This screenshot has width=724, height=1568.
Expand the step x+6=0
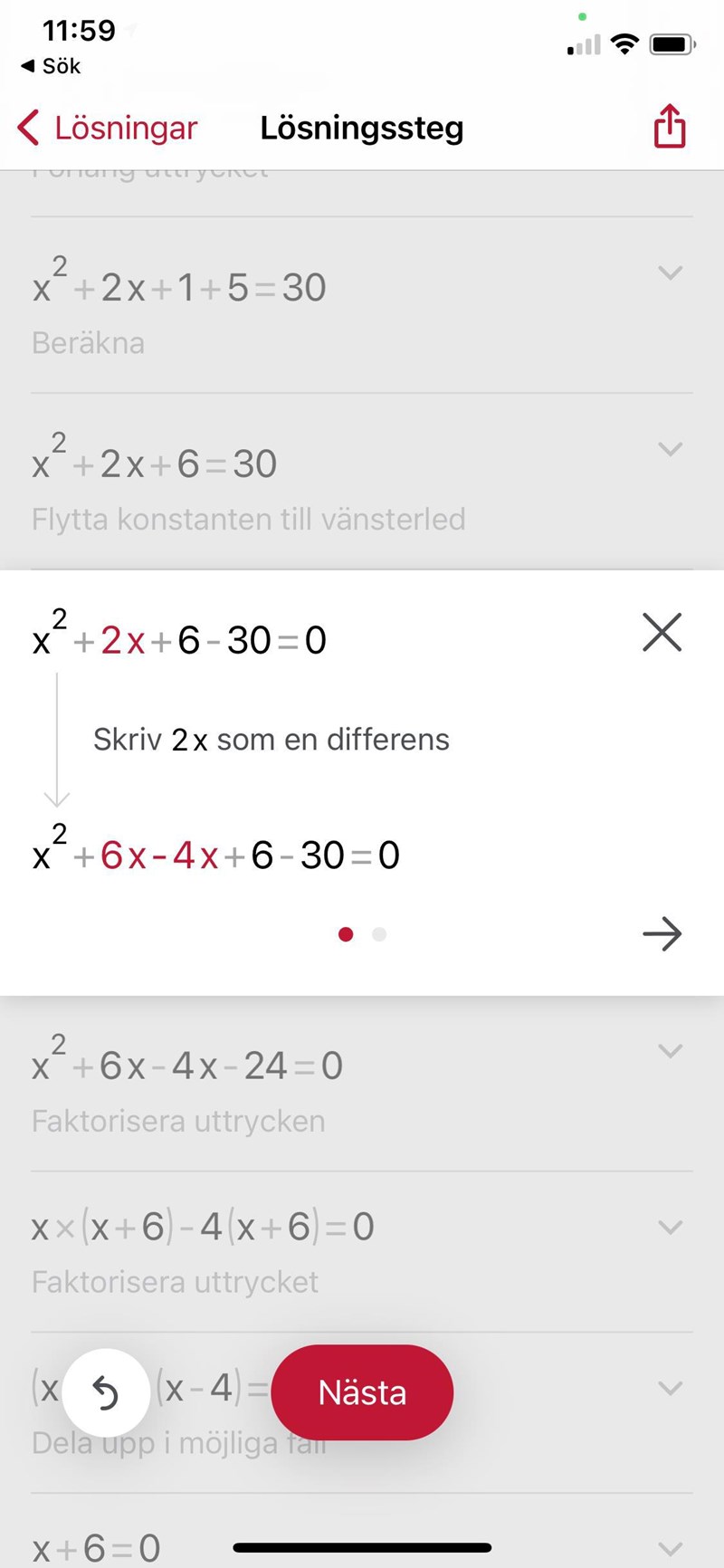click(670, 1548)
